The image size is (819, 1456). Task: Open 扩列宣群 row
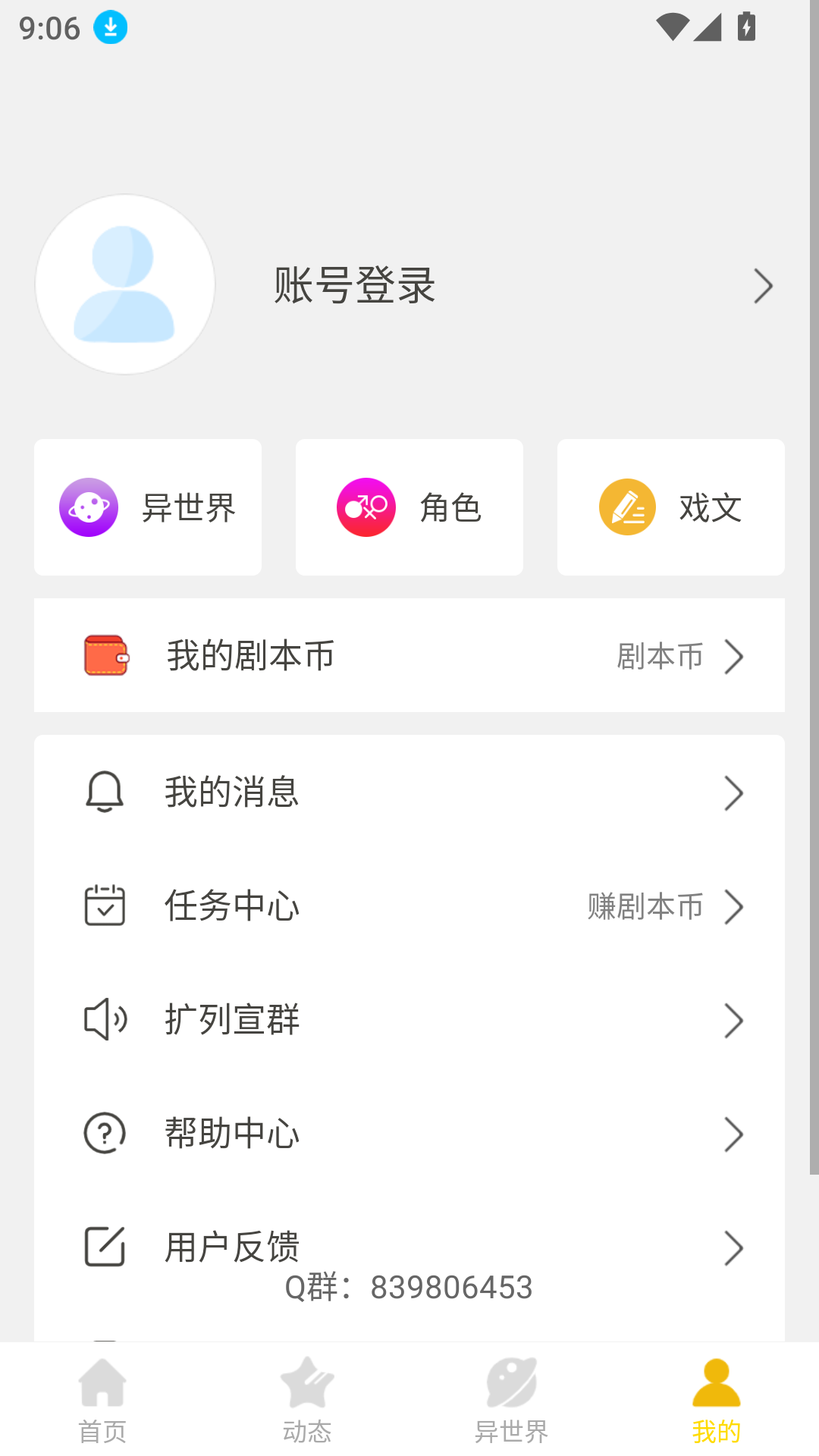(409, 1020)
